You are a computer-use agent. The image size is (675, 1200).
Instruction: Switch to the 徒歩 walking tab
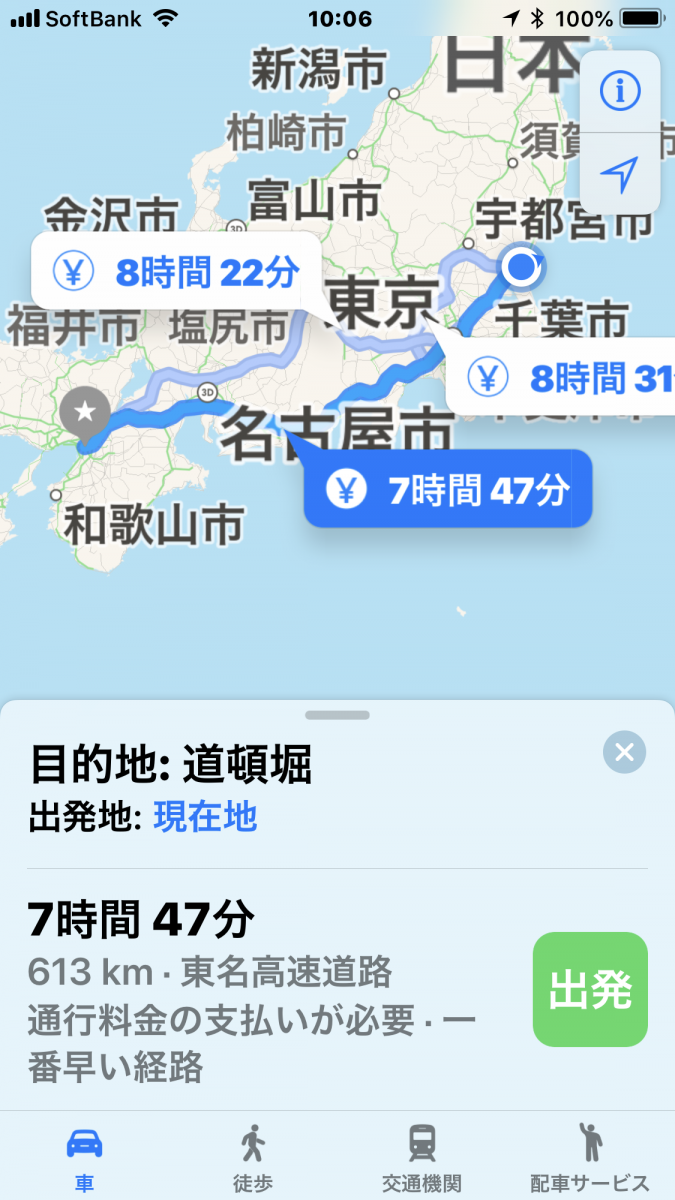[253, 1156]
